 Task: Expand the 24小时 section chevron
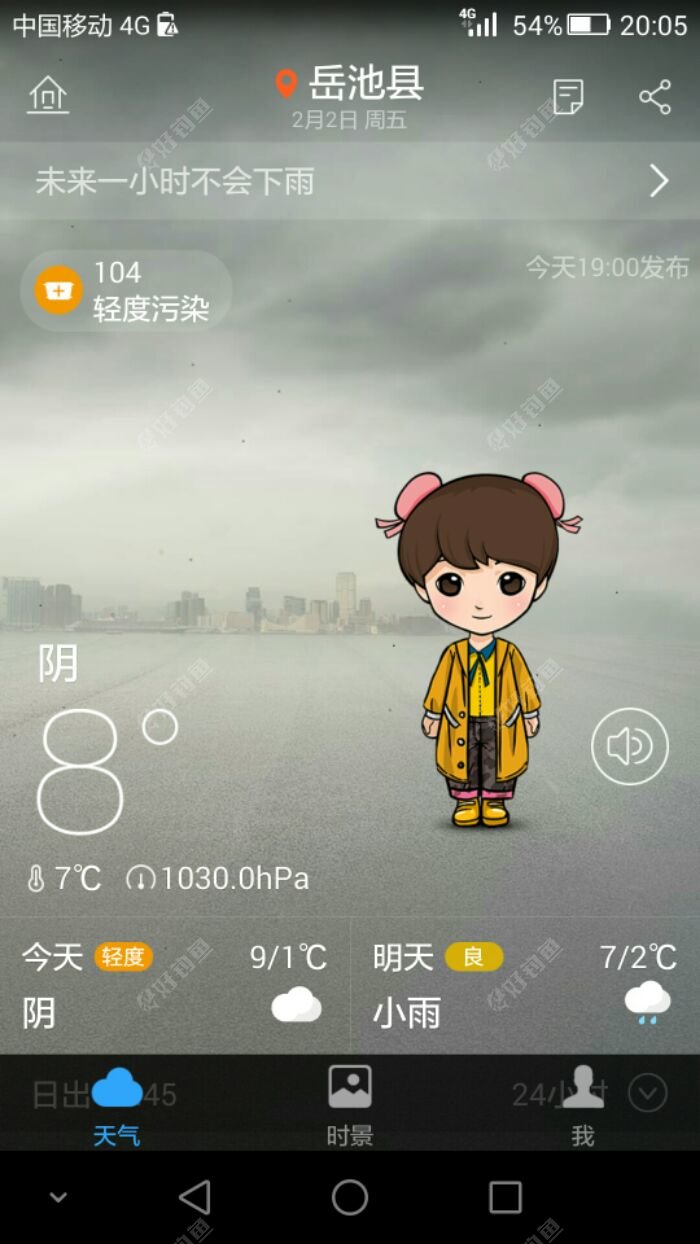tap(648, 1093)
